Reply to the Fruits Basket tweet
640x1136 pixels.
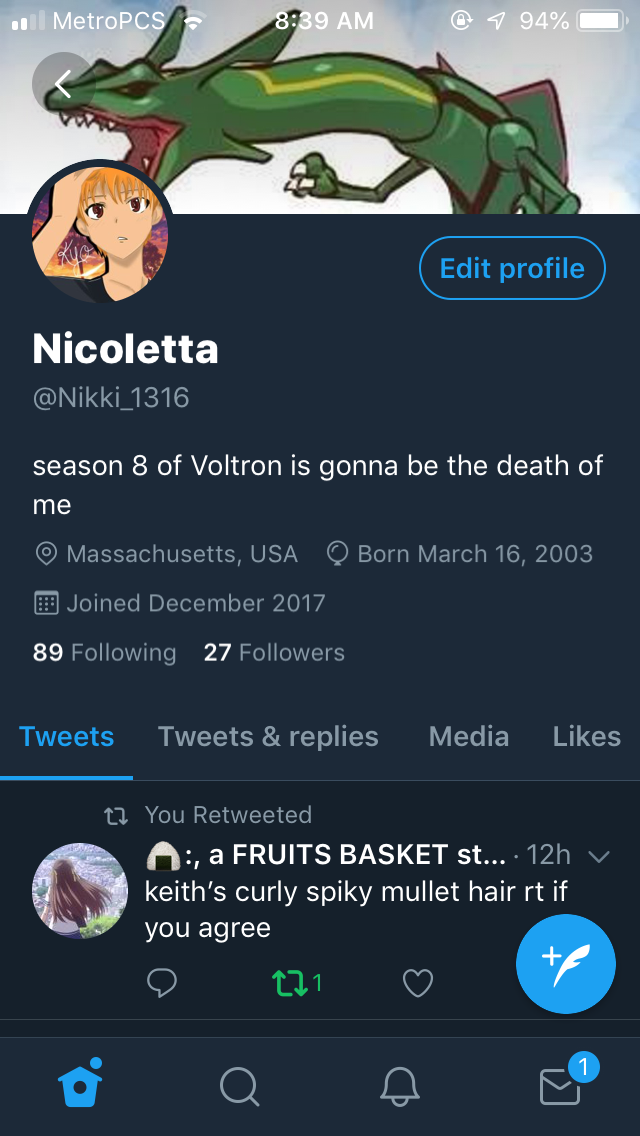pos(162,983)
